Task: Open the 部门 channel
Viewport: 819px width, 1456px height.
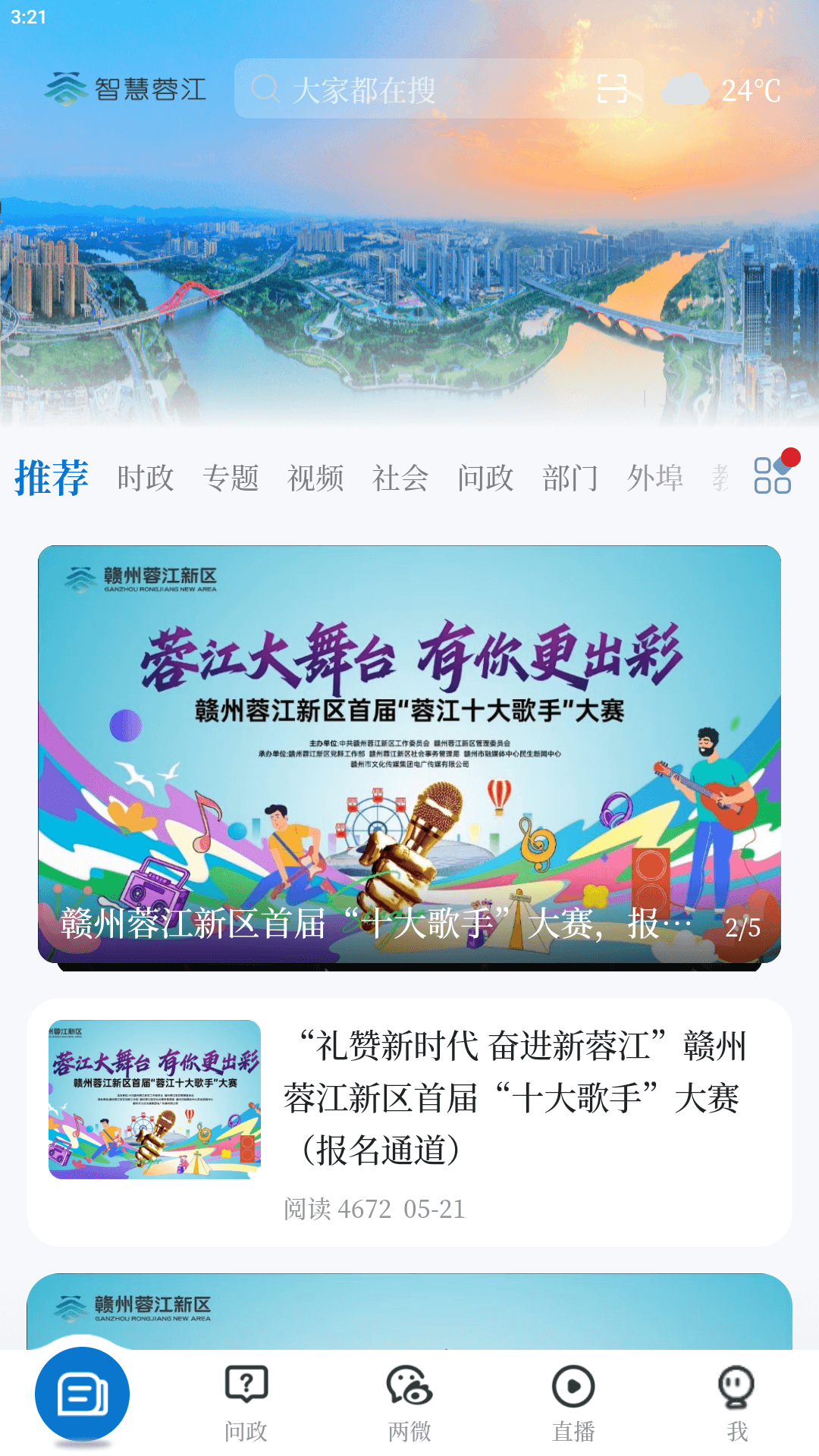Action: (x=571, y=479)
